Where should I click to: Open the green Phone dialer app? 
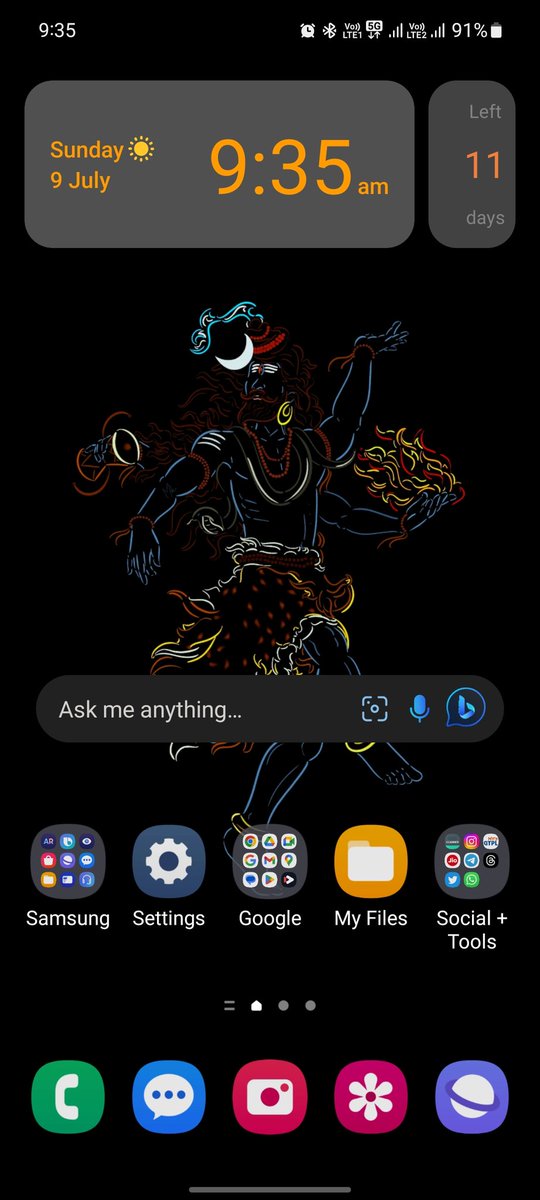click(x=68, y=1097)
